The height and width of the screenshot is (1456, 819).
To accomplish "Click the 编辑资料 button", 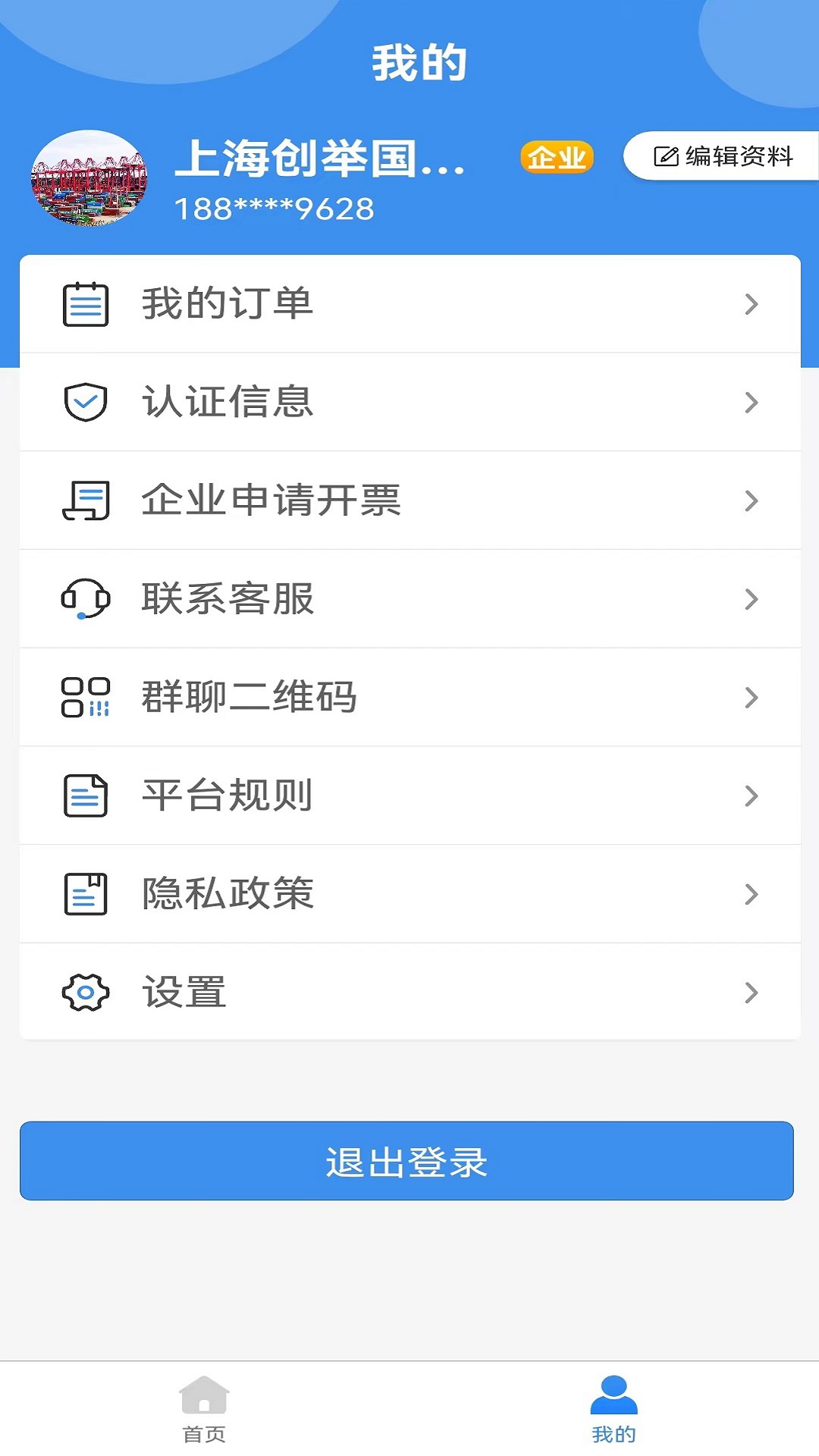I will coord(720,158).
